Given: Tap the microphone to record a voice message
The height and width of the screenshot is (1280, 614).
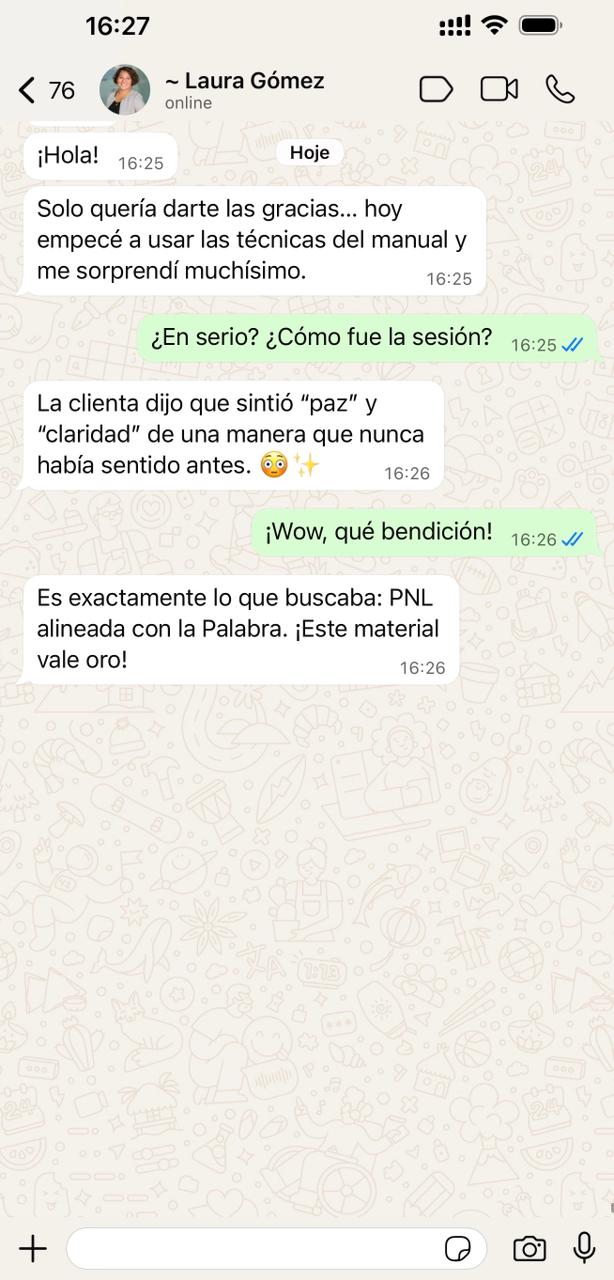Looking at the screenshot, I should [584, 1247].
